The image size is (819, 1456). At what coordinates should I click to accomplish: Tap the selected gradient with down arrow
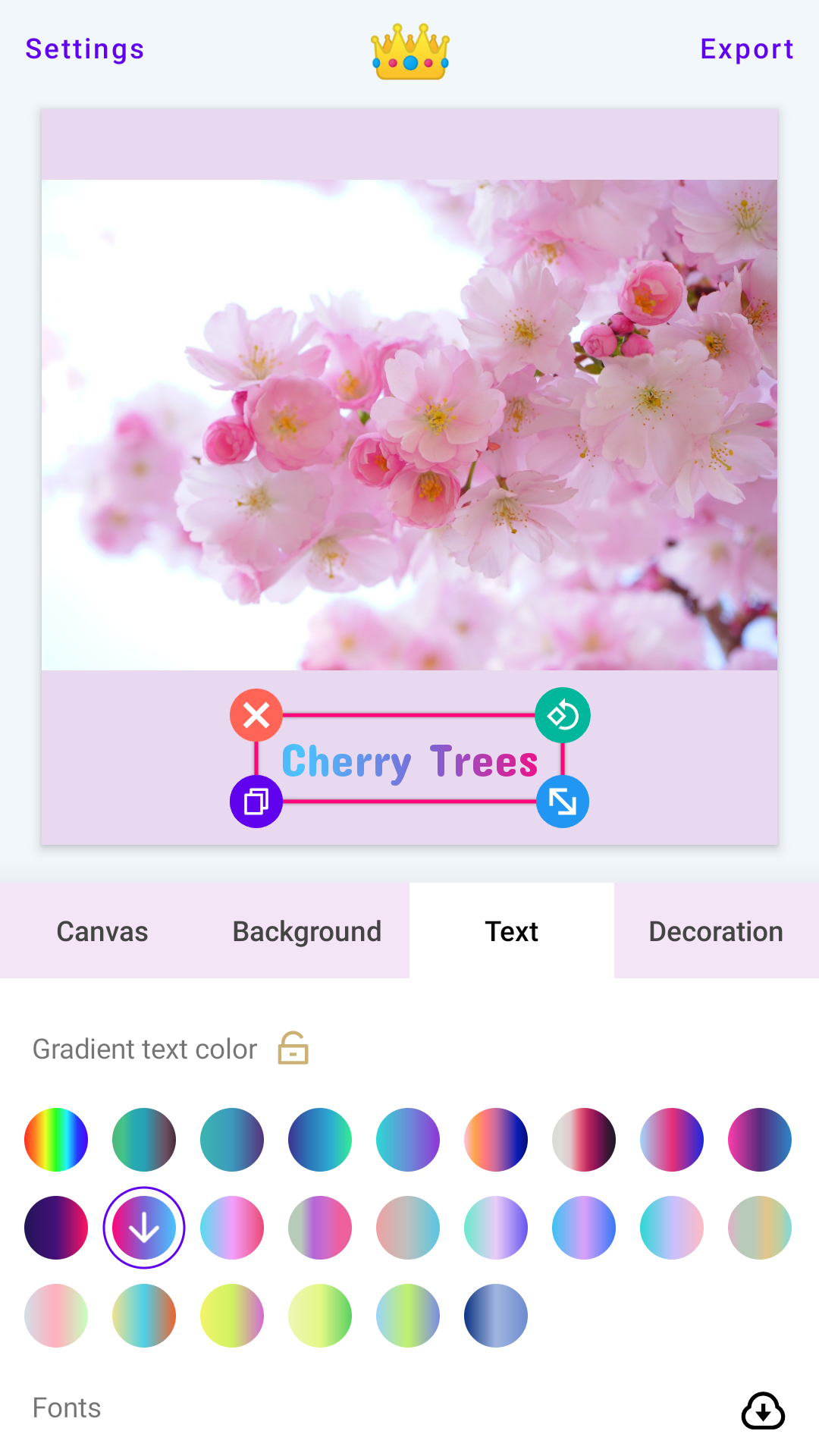click(144, 1228)
